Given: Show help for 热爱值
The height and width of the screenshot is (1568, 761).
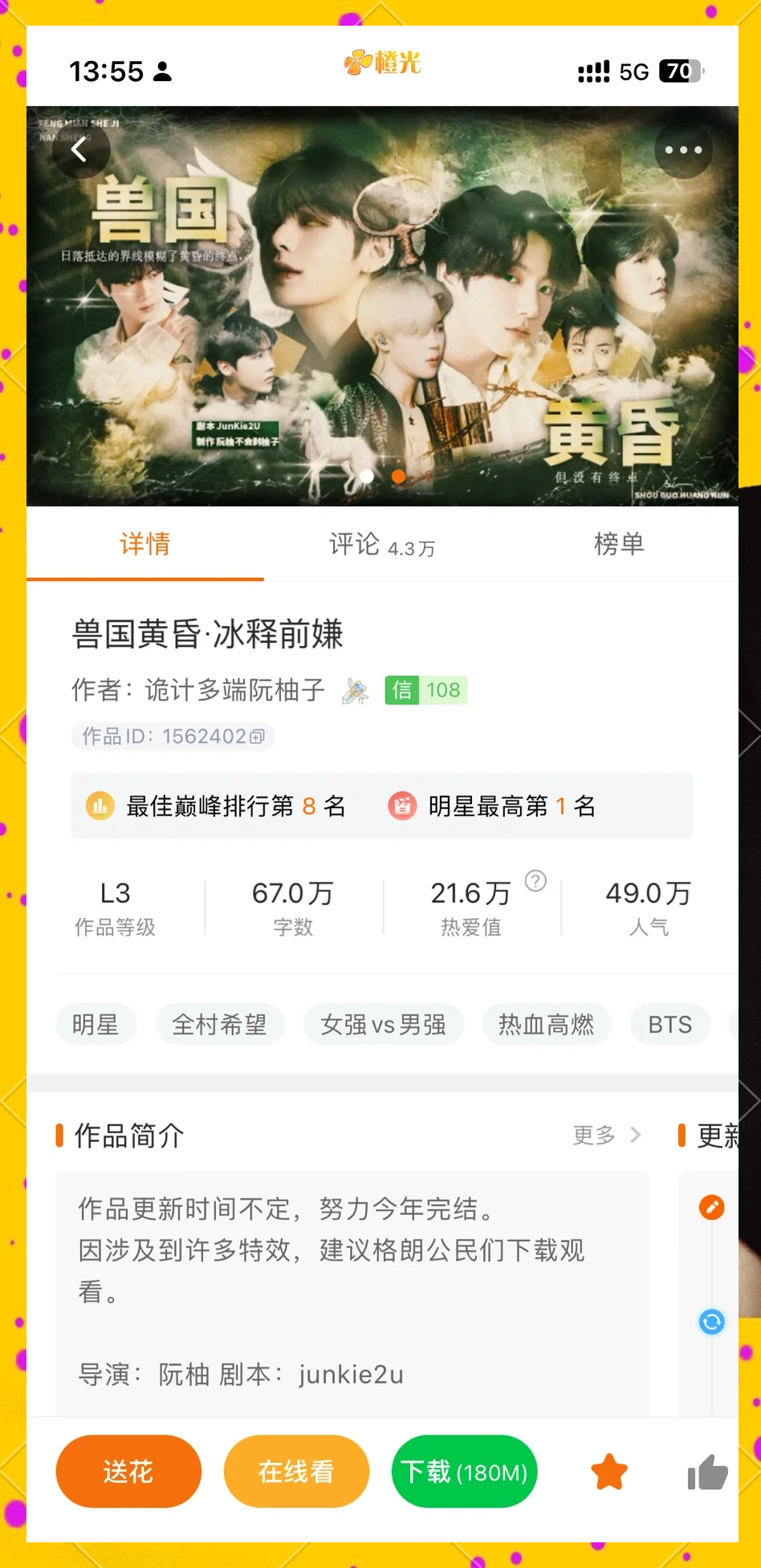Looking at the screenshot, I should pos(535,881).
